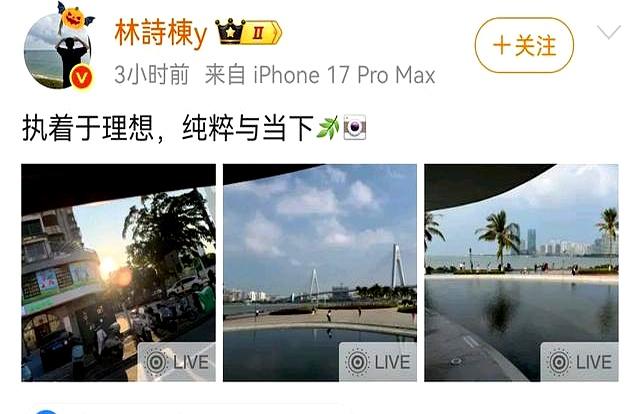Expand the post options chevron

tap(608, 33)
